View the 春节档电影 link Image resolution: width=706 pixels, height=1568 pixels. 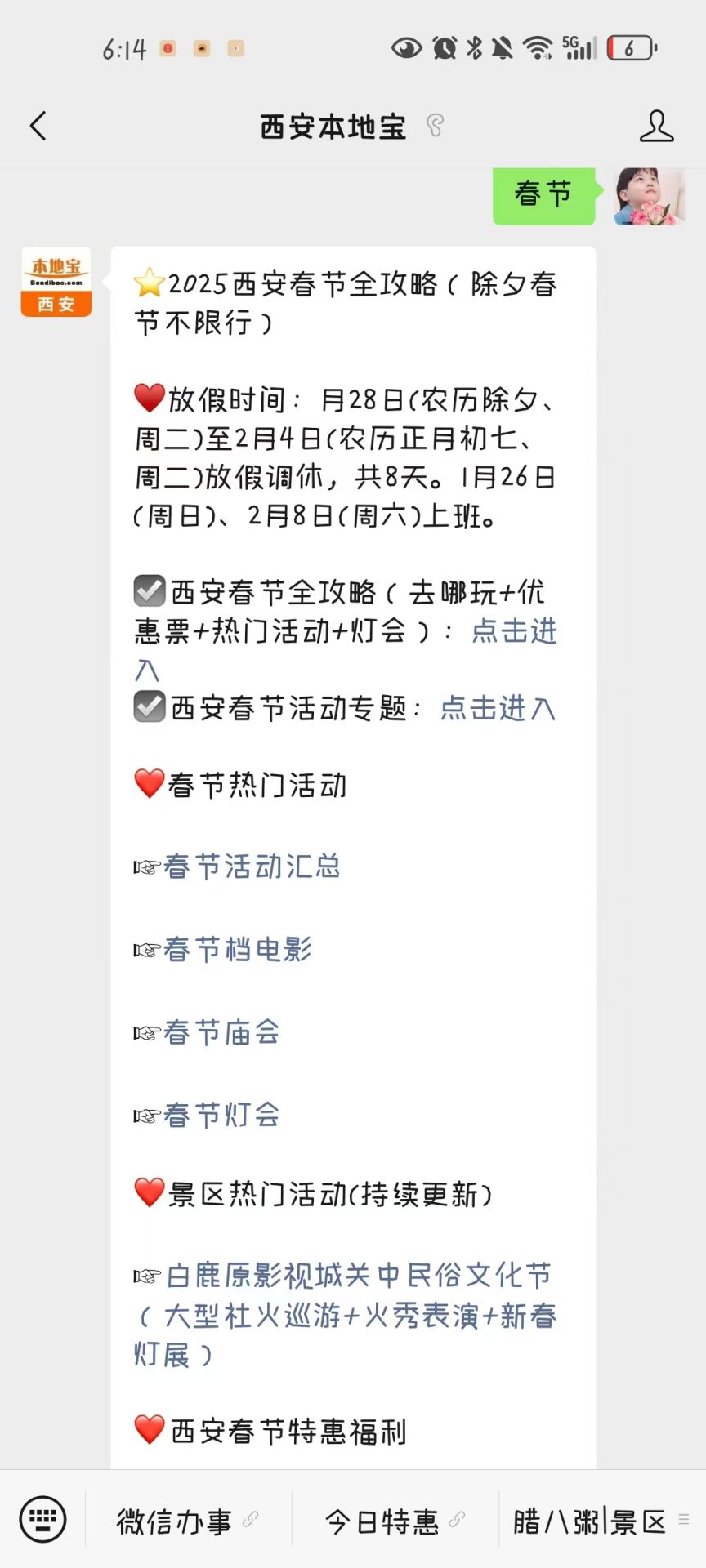(237, 950)
